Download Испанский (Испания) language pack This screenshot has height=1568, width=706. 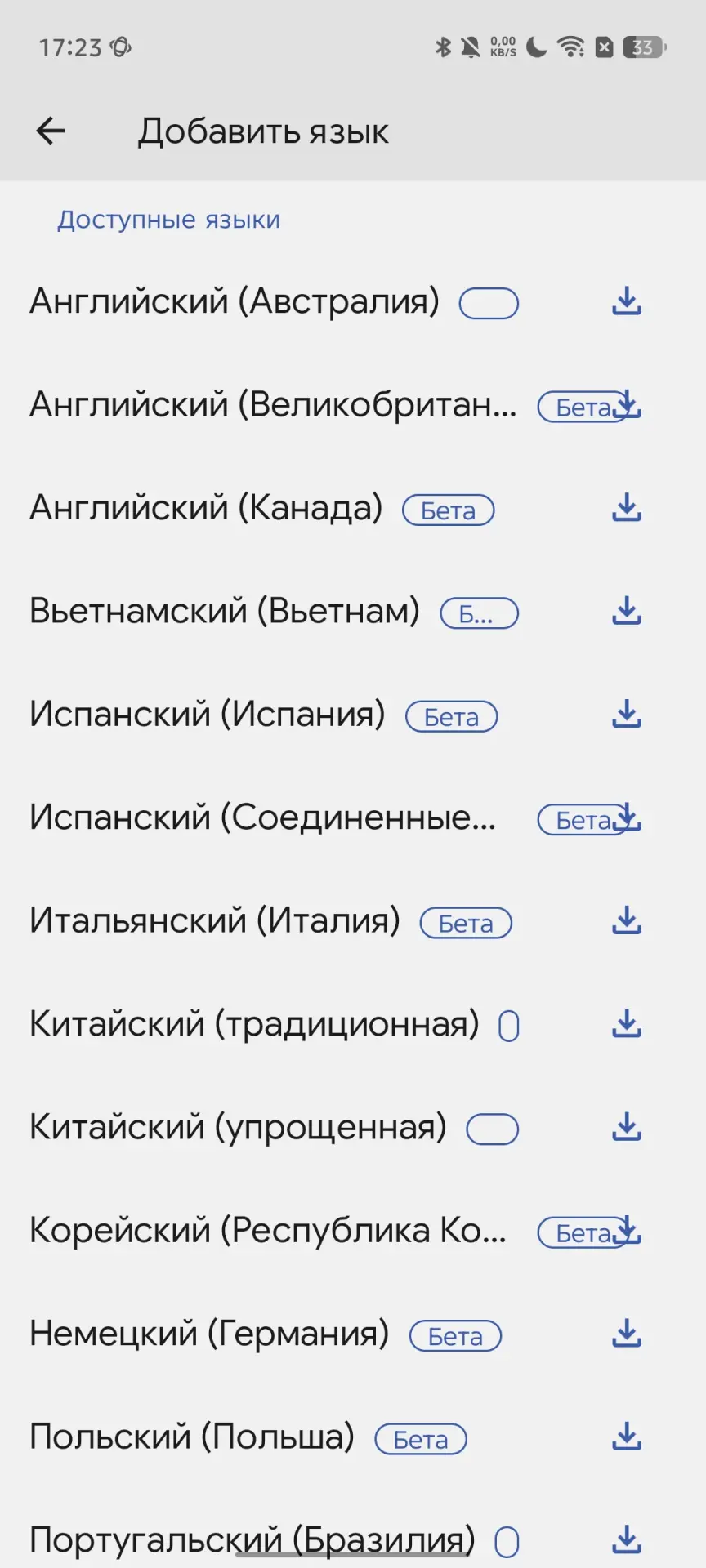(627, 715)
